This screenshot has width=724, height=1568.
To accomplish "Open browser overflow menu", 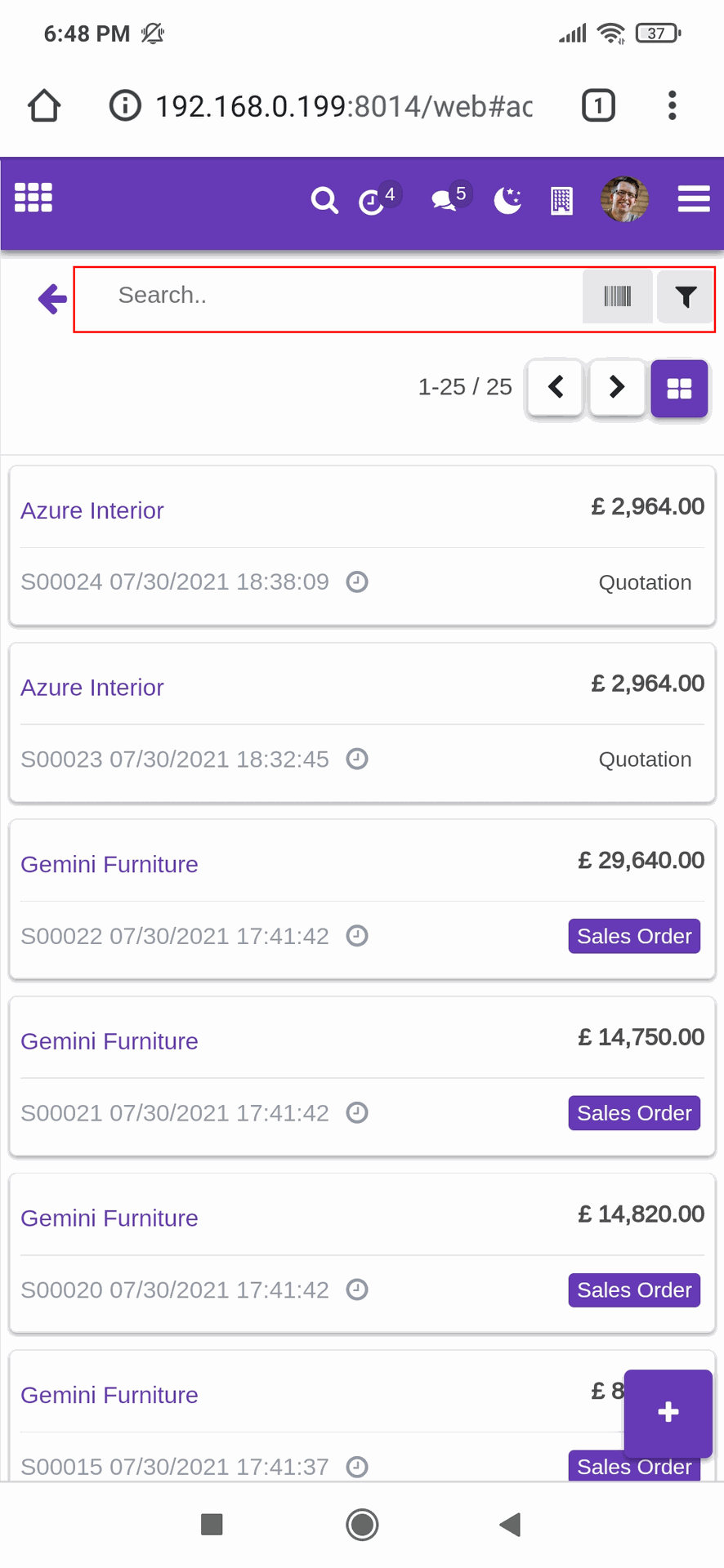I will click(672, 105).
